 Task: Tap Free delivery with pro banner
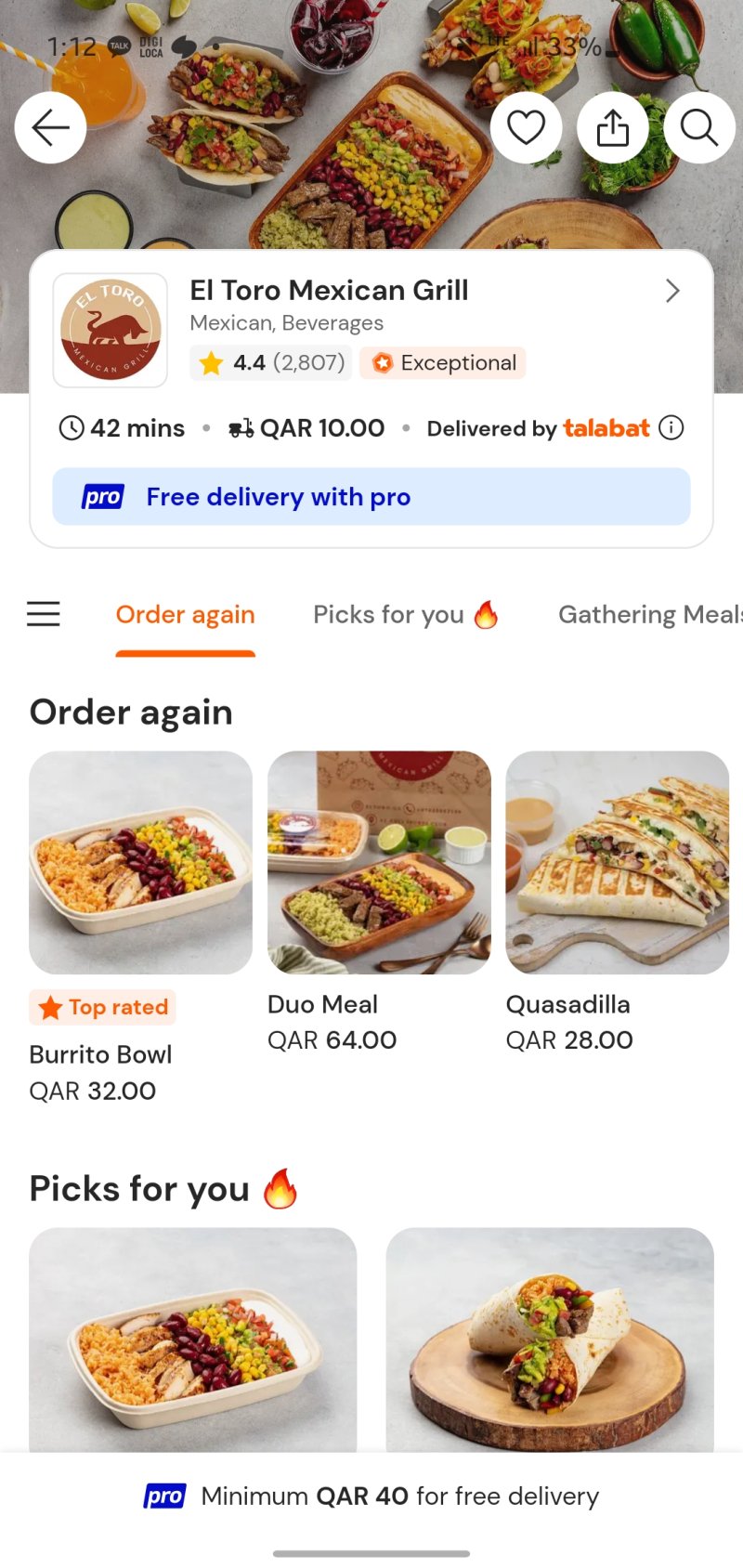tap(371, 497)
